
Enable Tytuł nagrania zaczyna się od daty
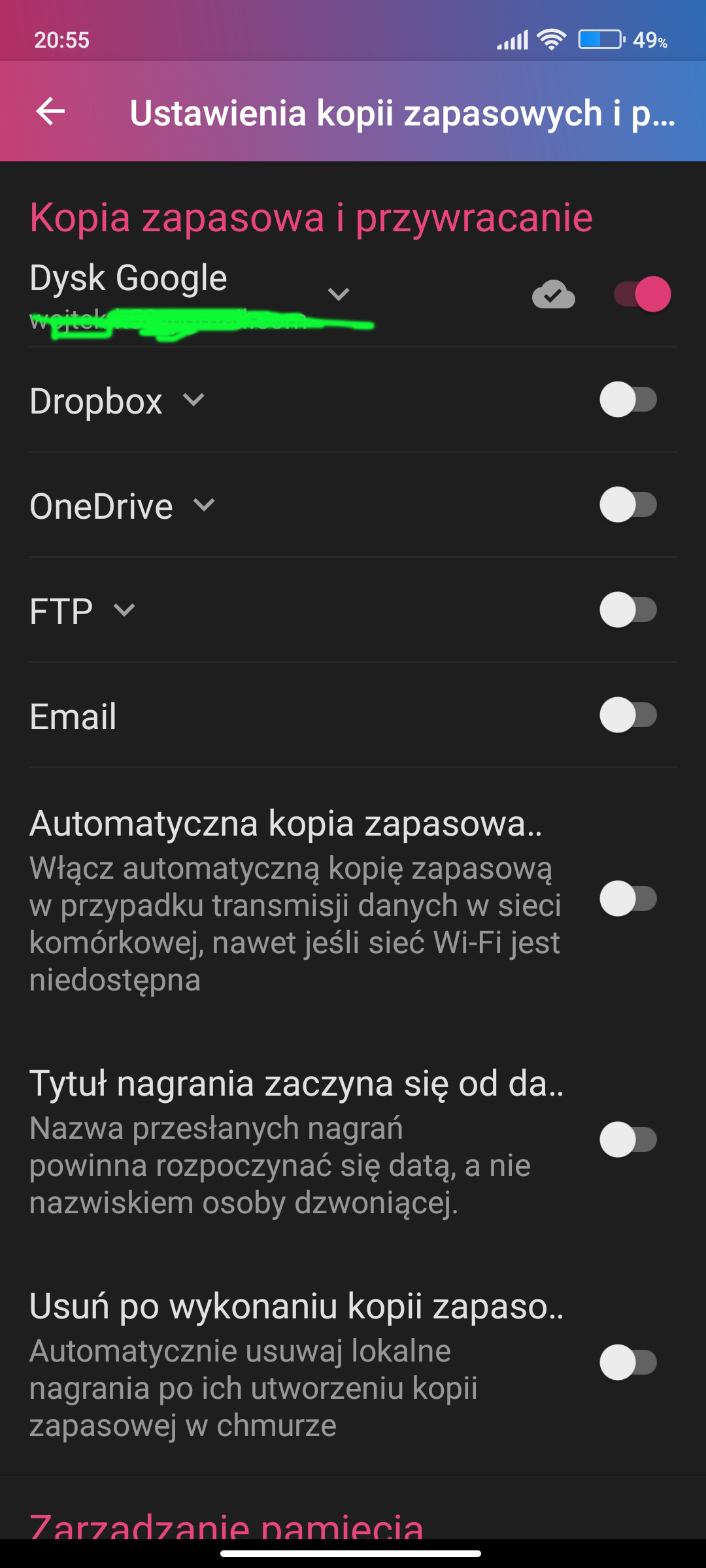tap(628, 1140)
